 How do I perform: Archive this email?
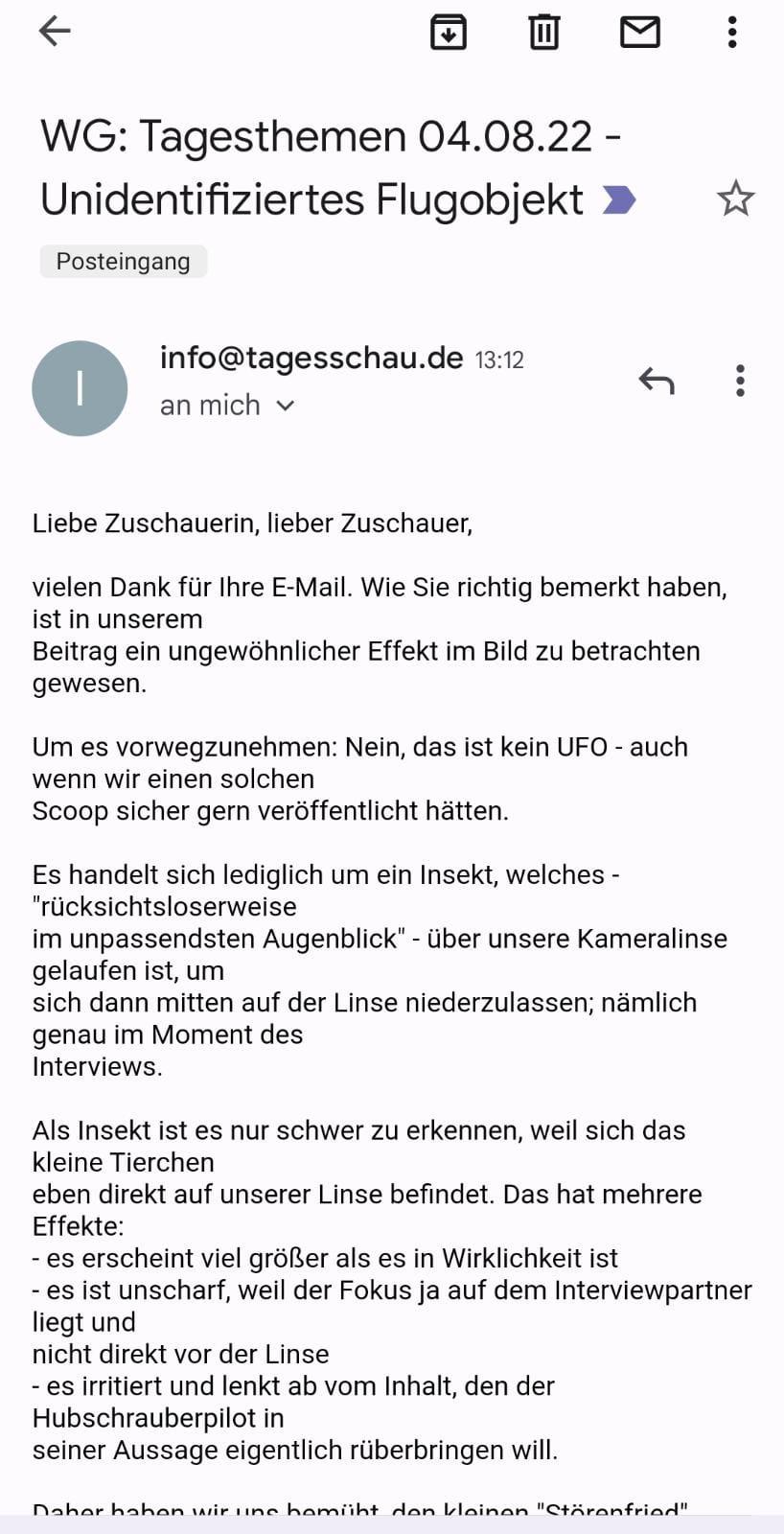449,32
